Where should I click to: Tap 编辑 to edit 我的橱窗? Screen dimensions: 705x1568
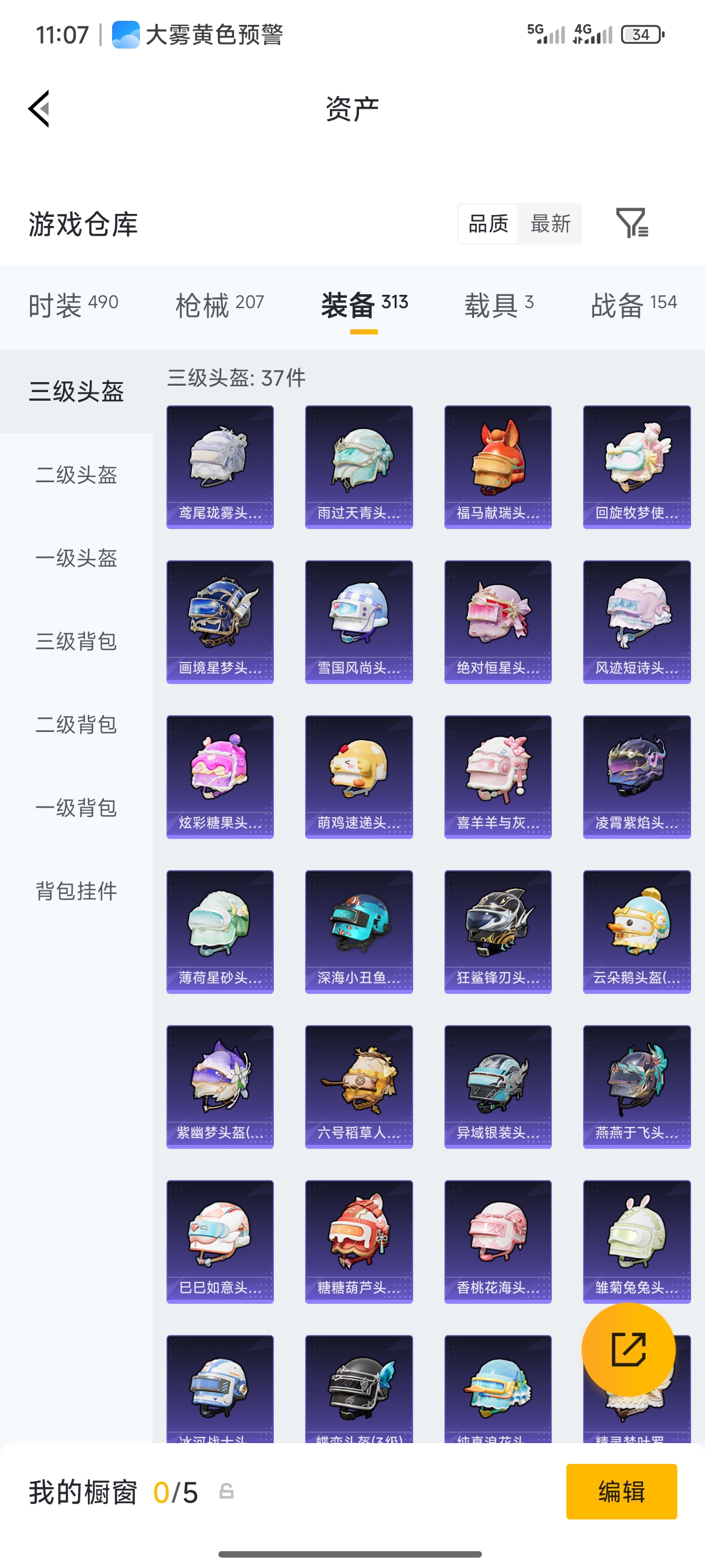[621, 1491]
